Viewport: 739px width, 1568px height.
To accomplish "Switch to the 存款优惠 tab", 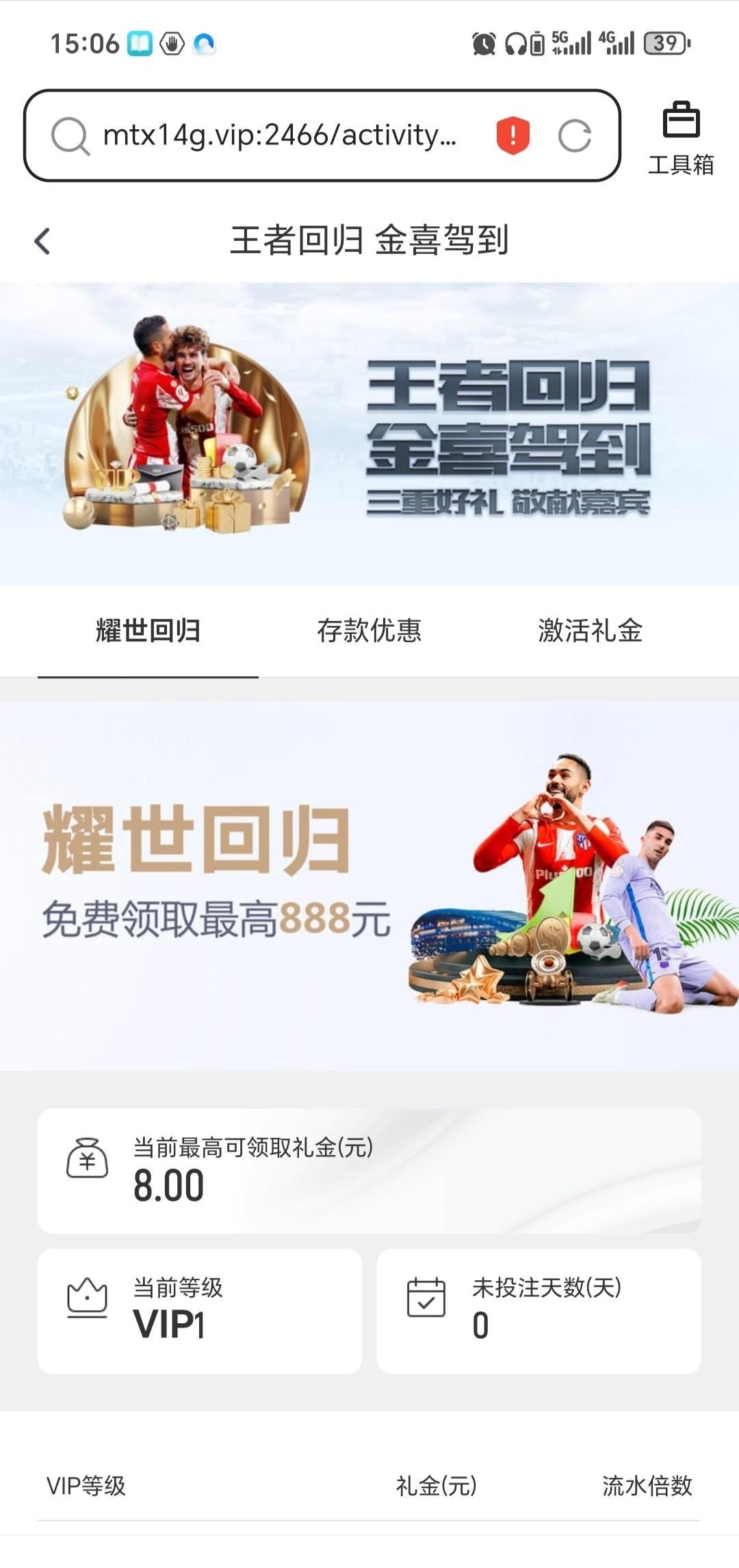I will (x=369, y=630).
